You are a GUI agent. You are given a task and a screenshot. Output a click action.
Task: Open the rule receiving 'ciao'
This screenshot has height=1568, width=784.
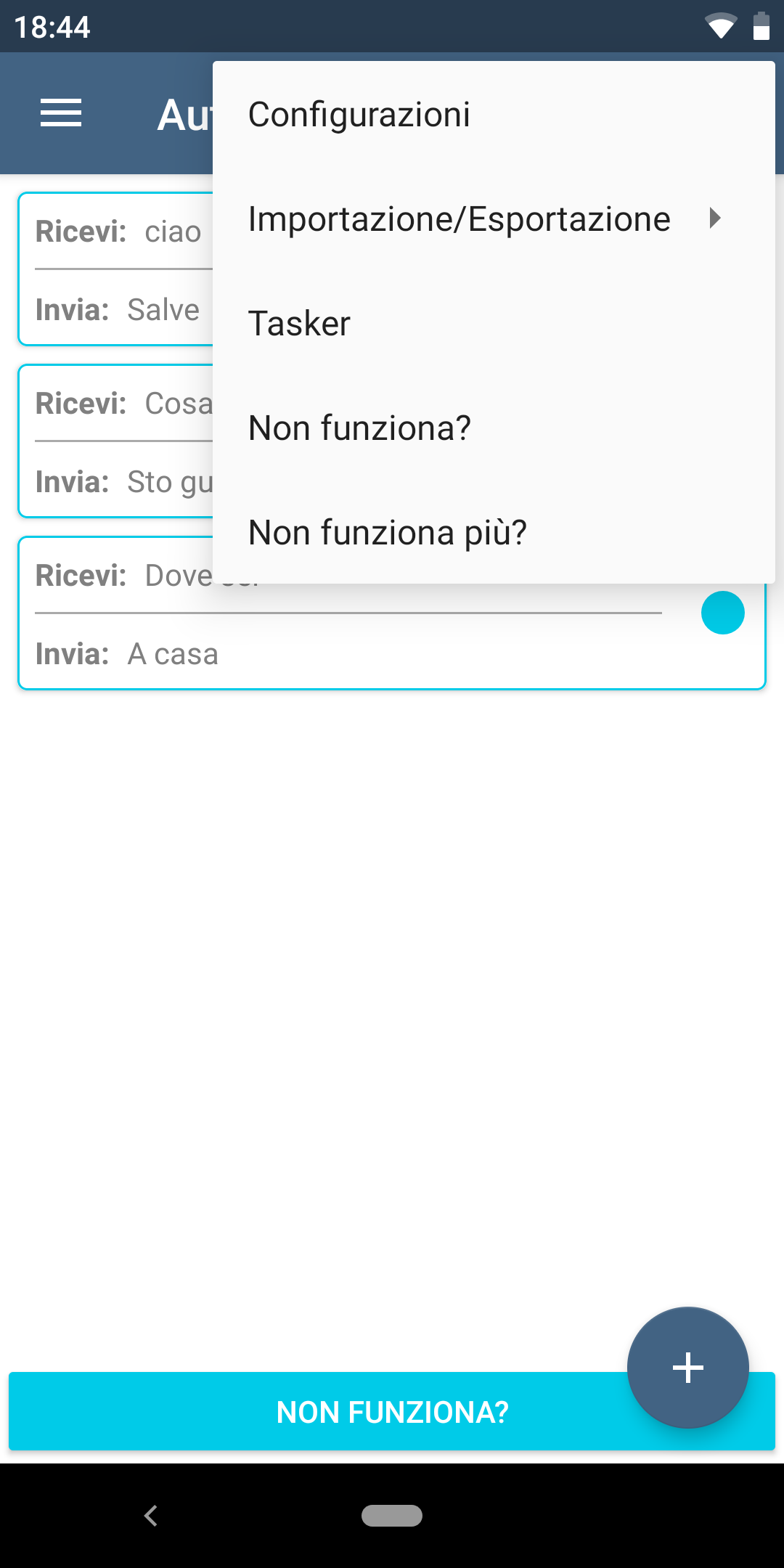(116, 269)
